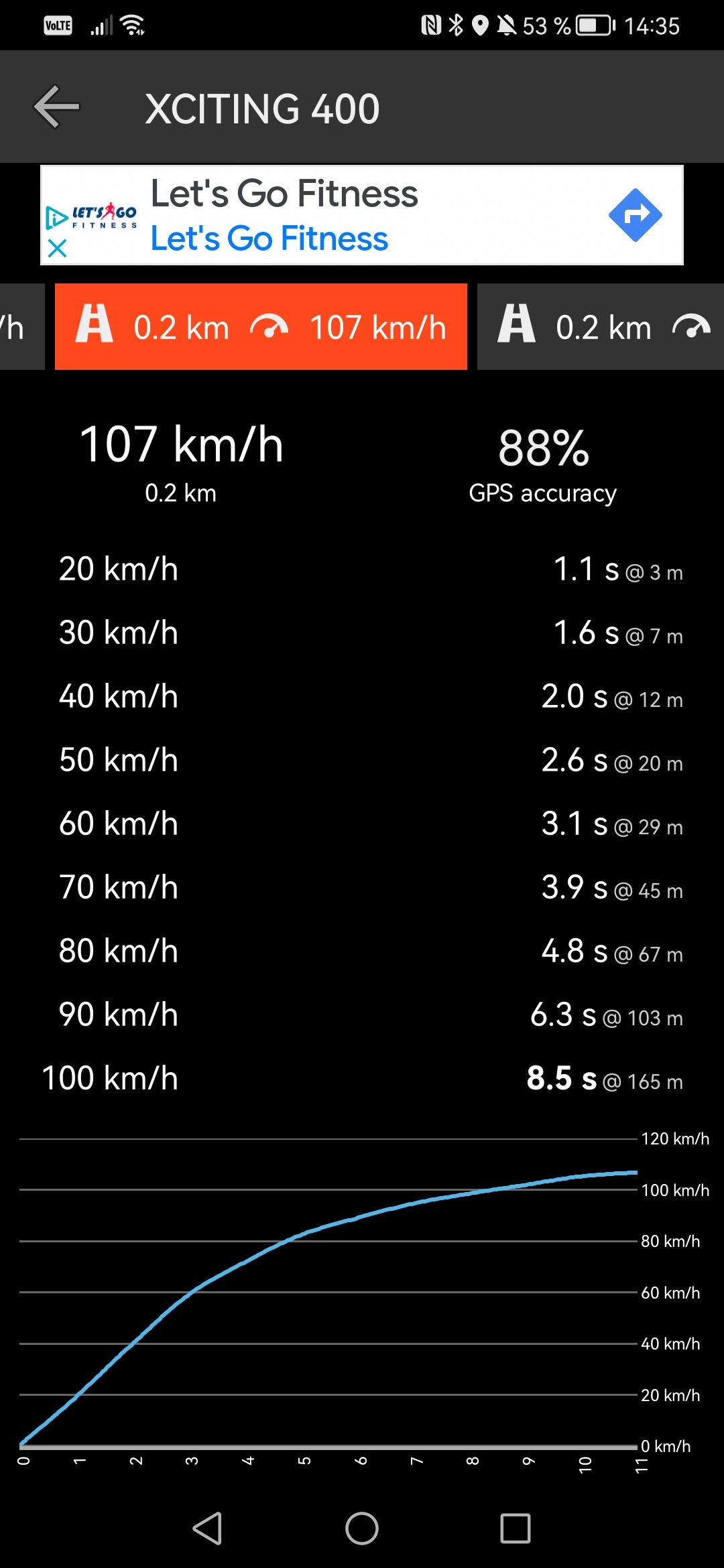Open the Let's Go Fitness ad banner
Viewport: 724px width, 1568px height.
362,215
